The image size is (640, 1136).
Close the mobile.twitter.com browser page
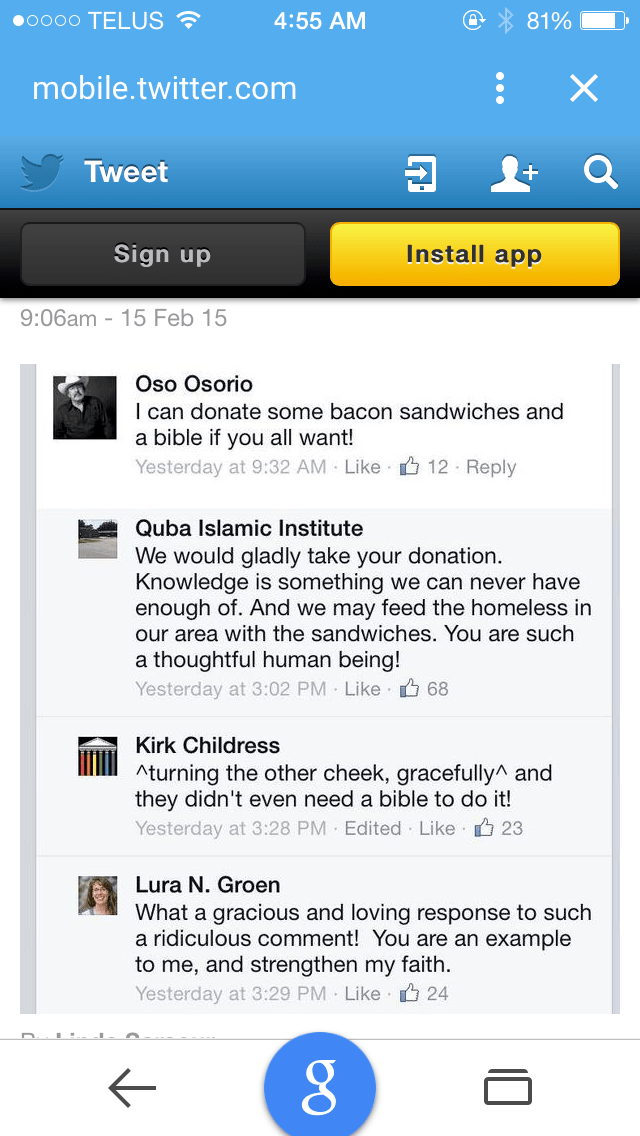point(584,88)
